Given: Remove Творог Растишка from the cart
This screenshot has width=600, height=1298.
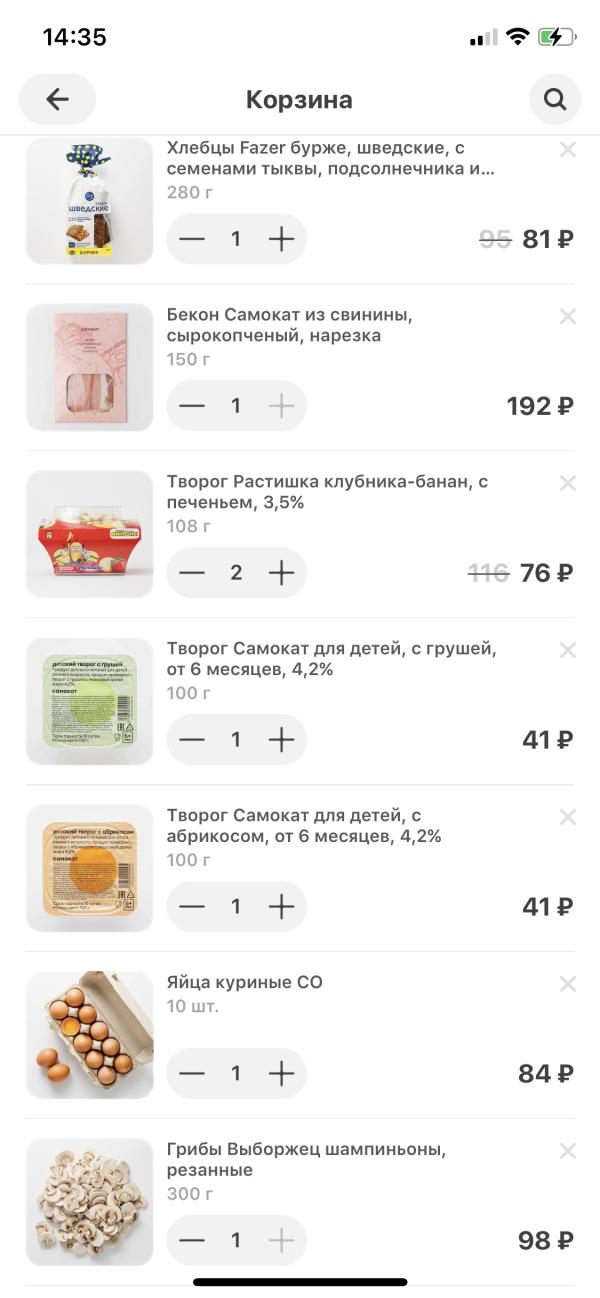Looking at the screenshot, I should (568, 484).
